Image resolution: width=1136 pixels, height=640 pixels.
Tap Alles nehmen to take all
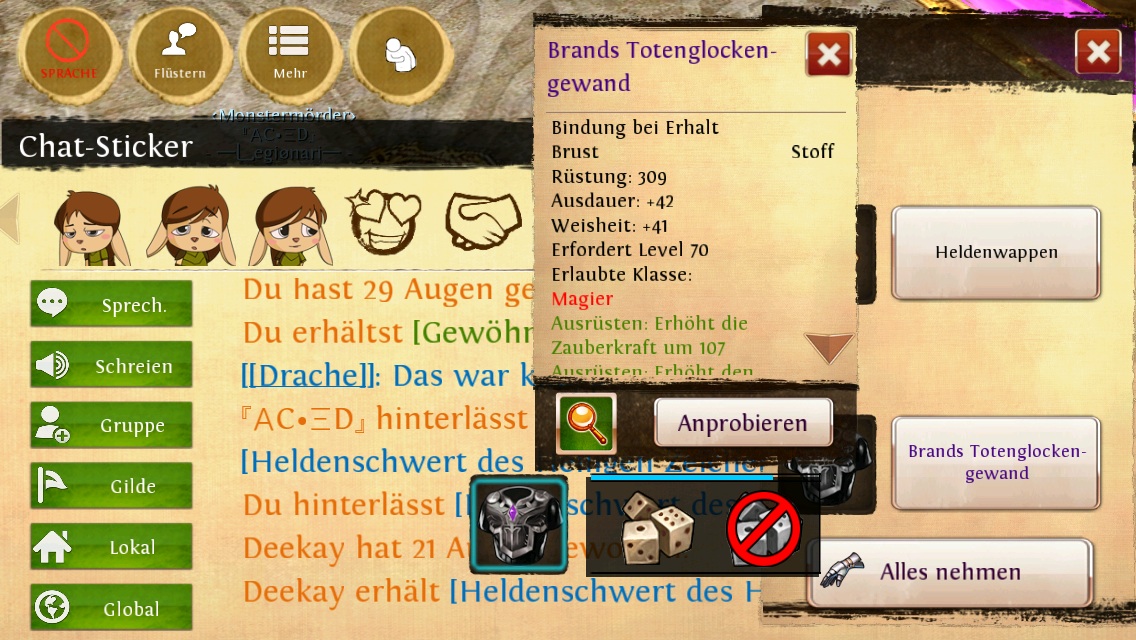[949, 573]
